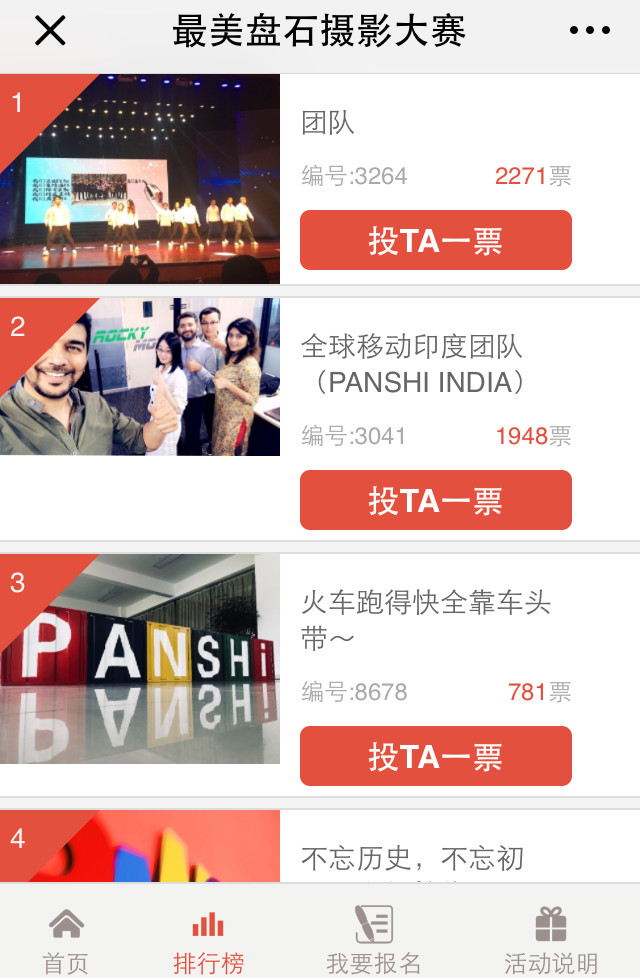Switch to the 我要报名 sign-up tab
This screenshot has height=978, width=640.
[x=374, y=940]
